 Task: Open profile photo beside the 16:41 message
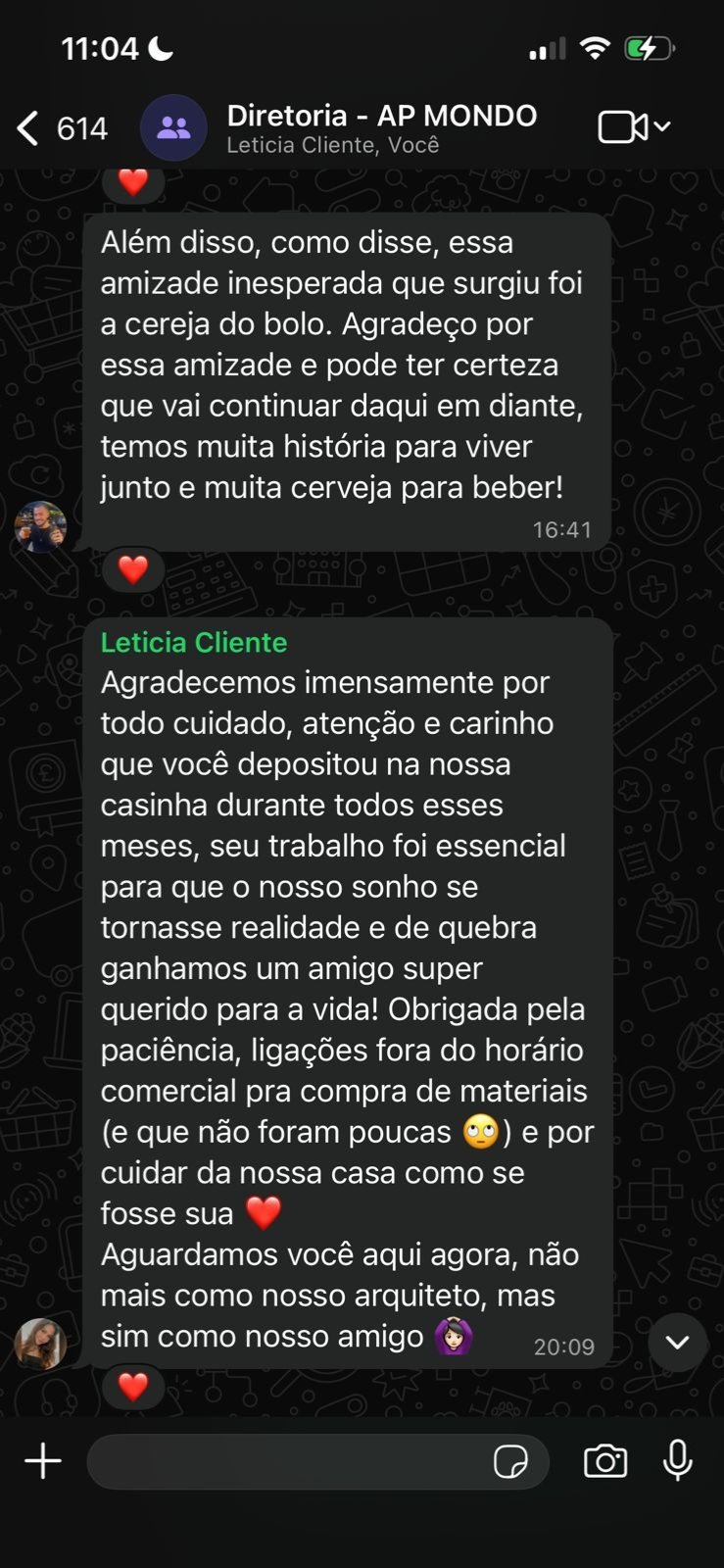[40, 527]
